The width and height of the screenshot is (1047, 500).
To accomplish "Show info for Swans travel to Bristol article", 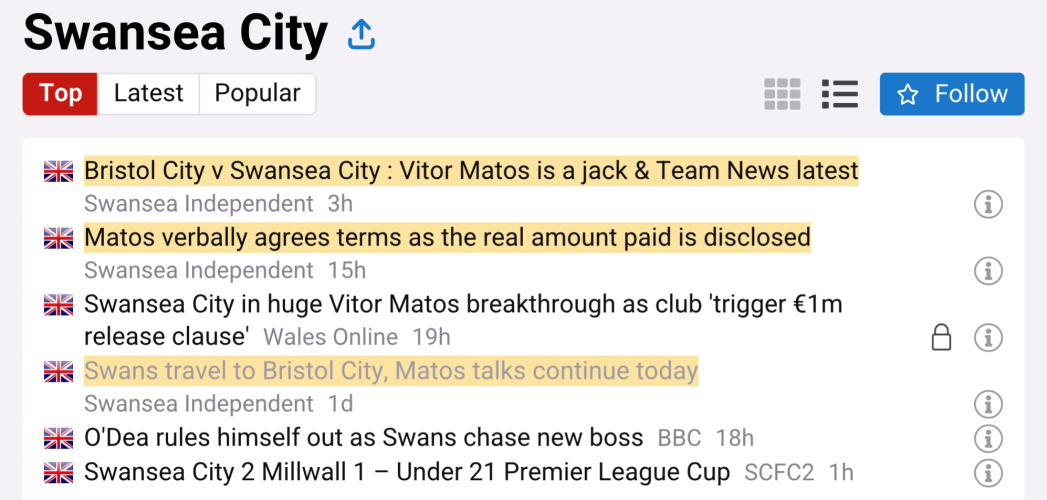I will click(988, 405).
